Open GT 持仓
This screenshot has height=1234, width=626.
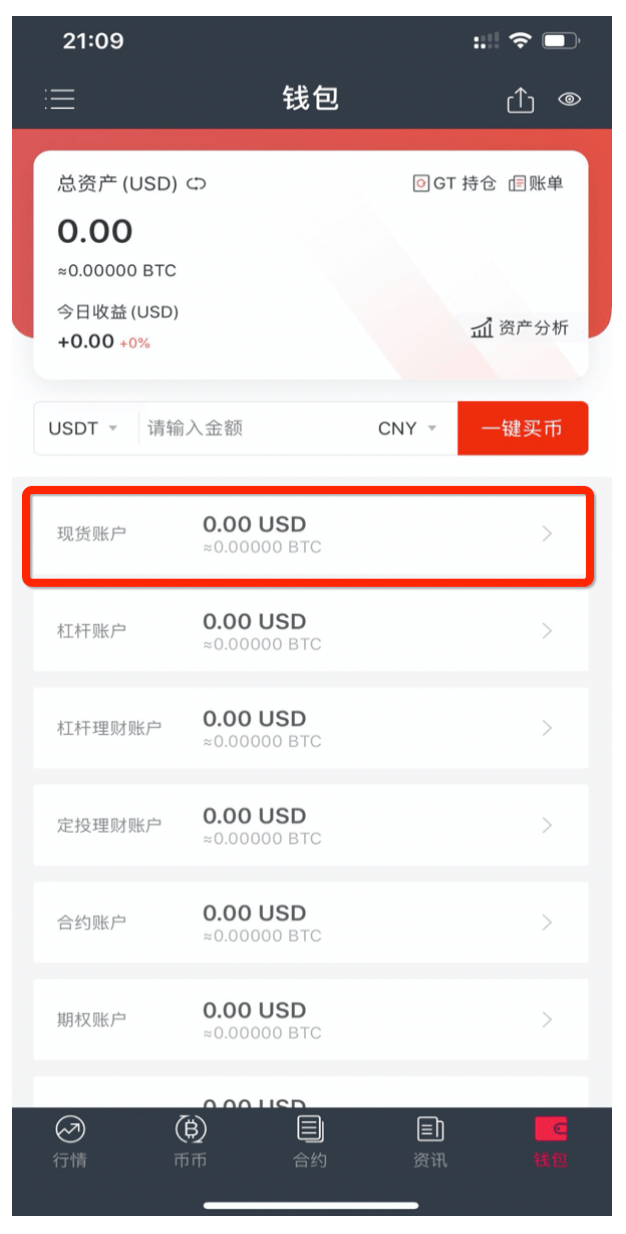[x=455, y=184]
